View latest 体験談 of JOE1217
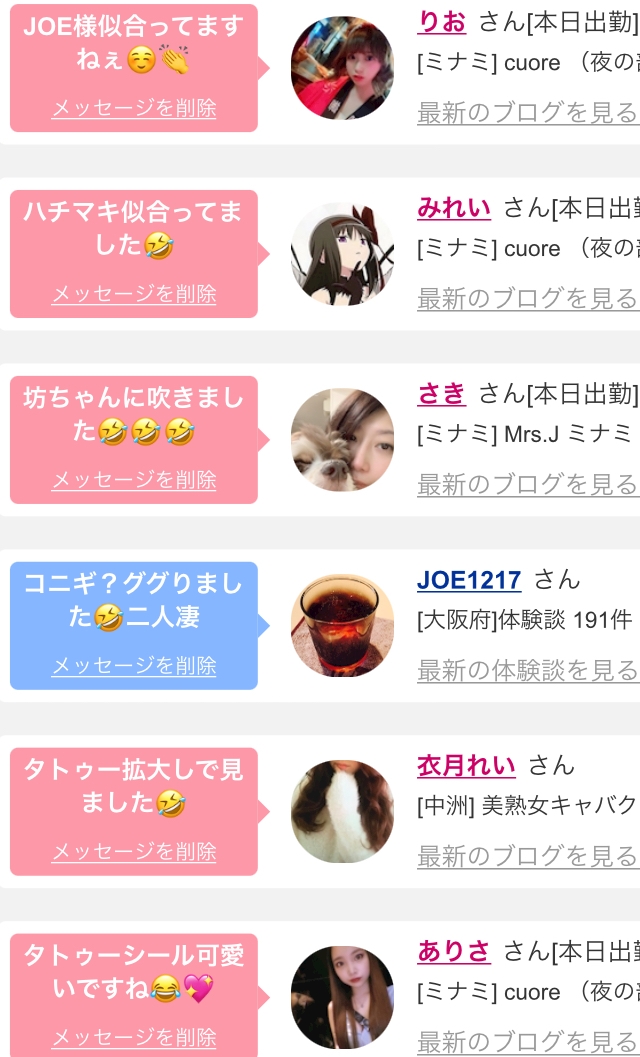 pos(528,670)
